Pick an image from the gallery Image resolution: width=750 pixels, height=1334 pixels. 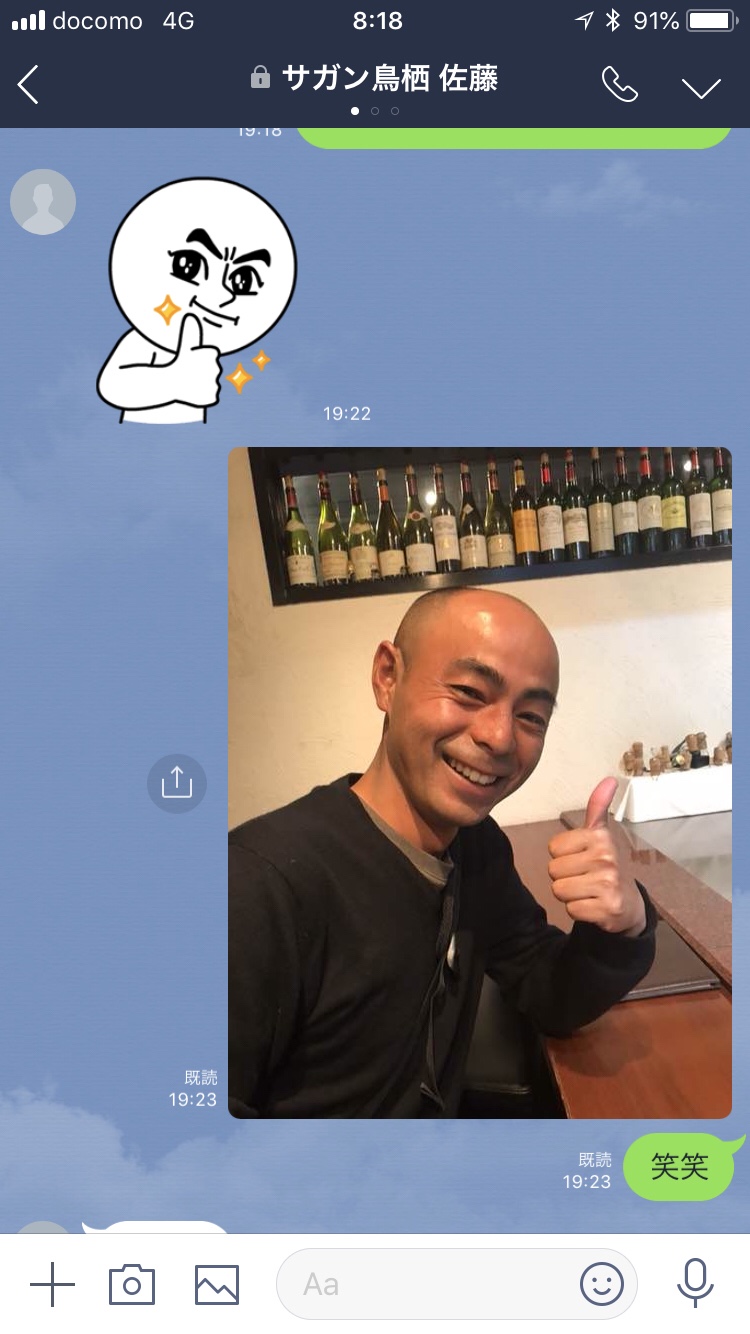(x=217, y=1284)
